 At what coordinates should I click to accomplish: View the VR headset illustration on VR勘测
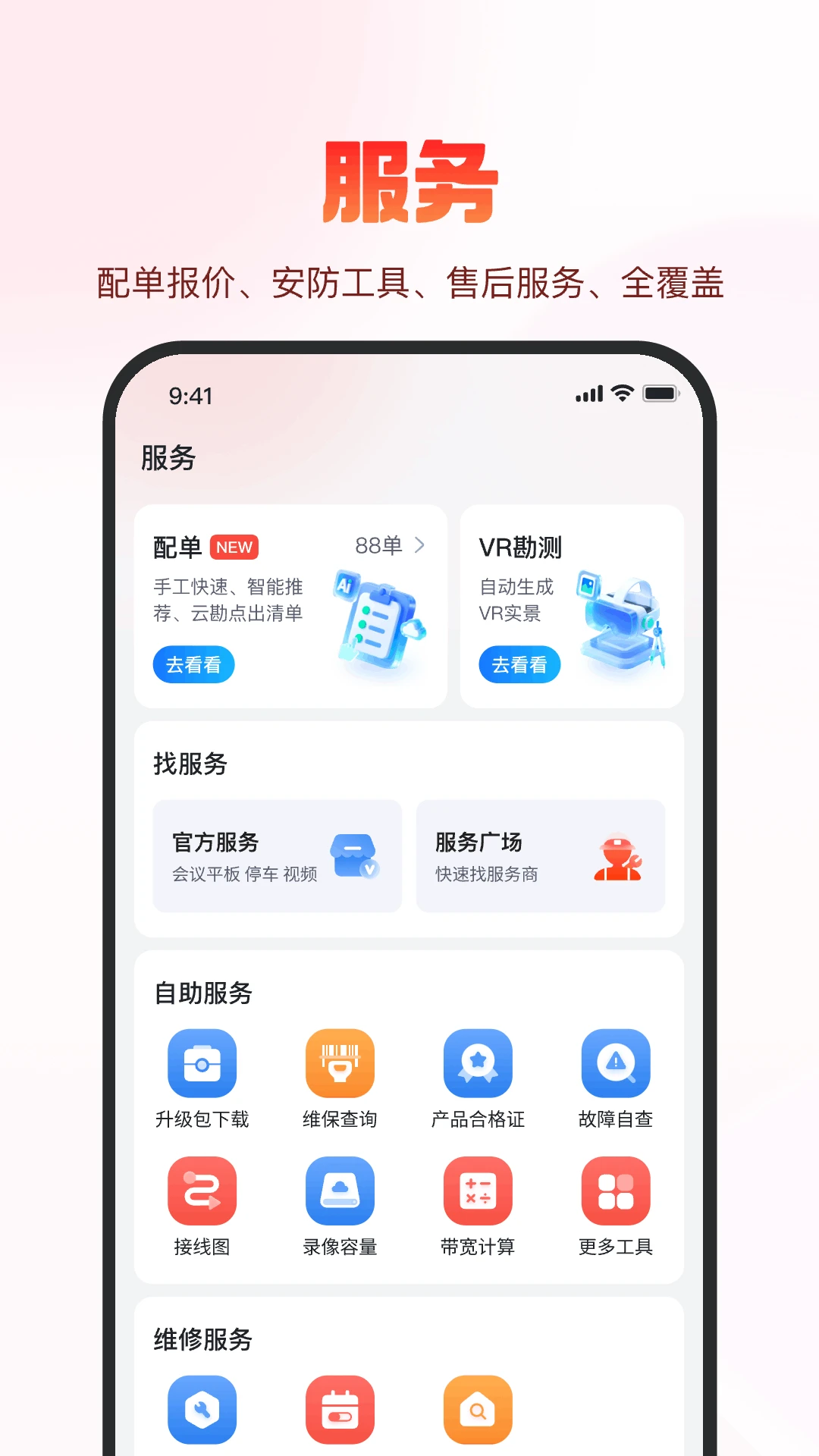(622, 614)
